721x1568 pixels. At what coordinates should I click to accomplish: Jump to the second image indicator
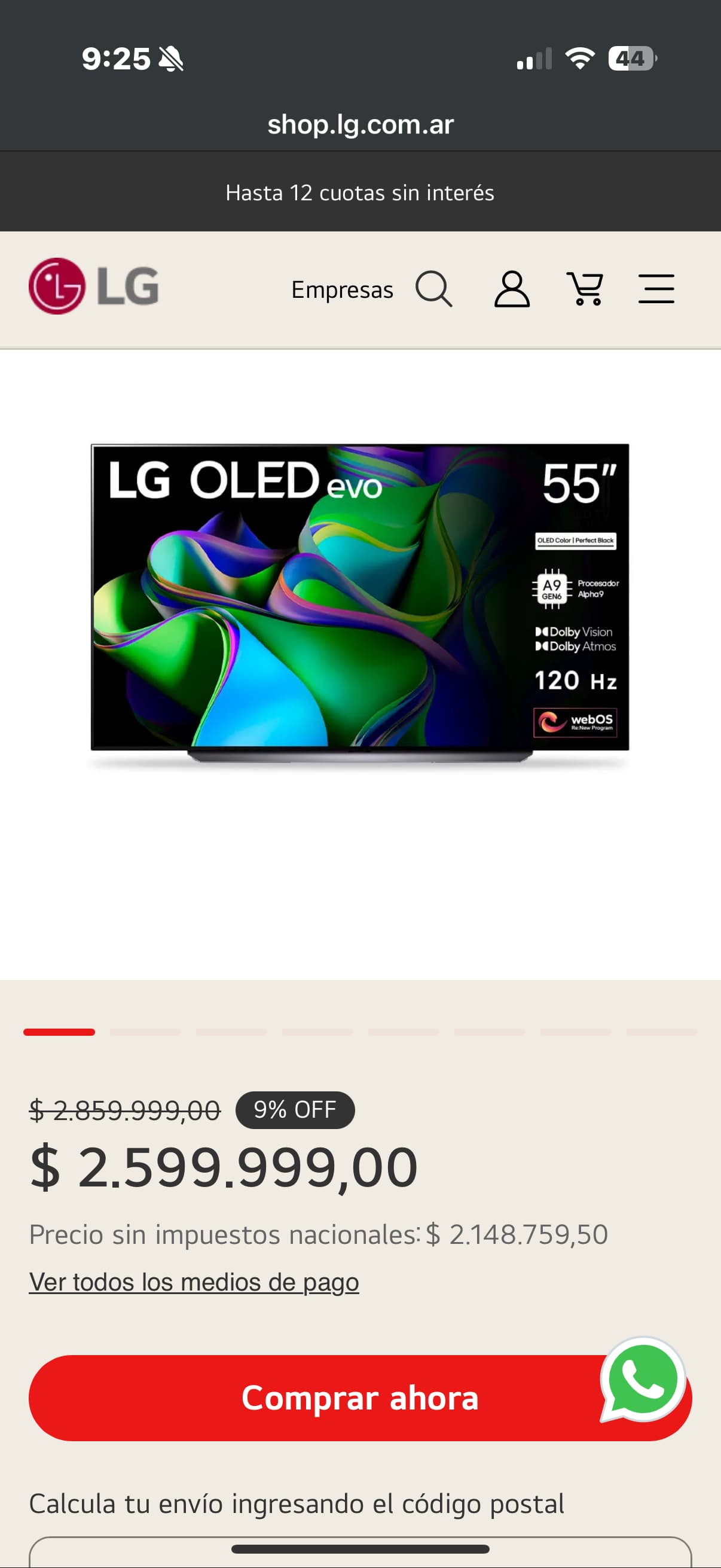(x=145, y=1032)
